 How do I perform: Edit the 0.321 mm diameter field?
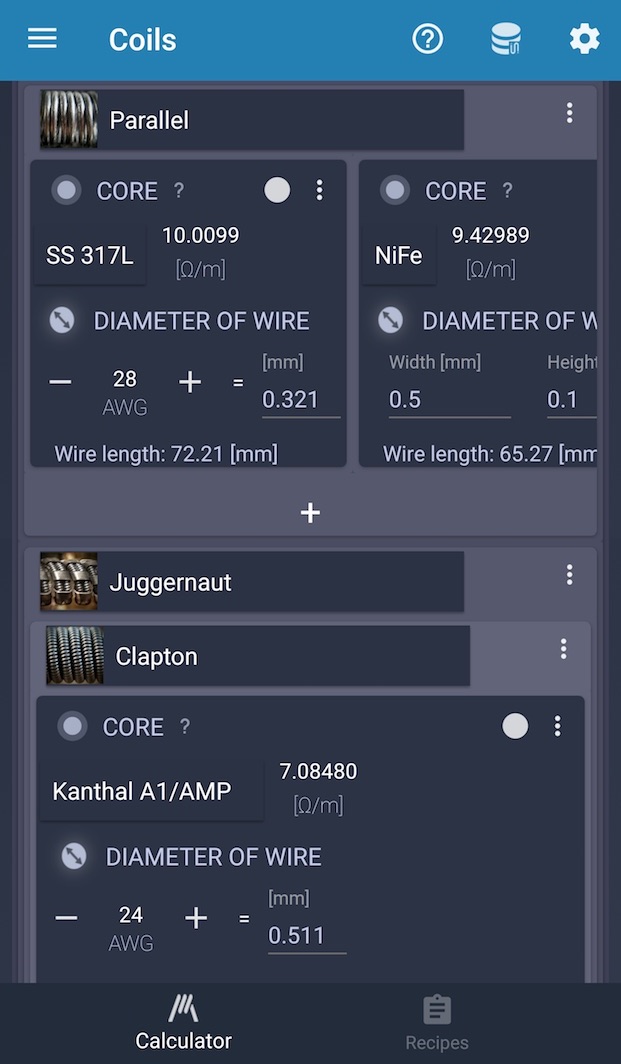[x=300, y=400]
